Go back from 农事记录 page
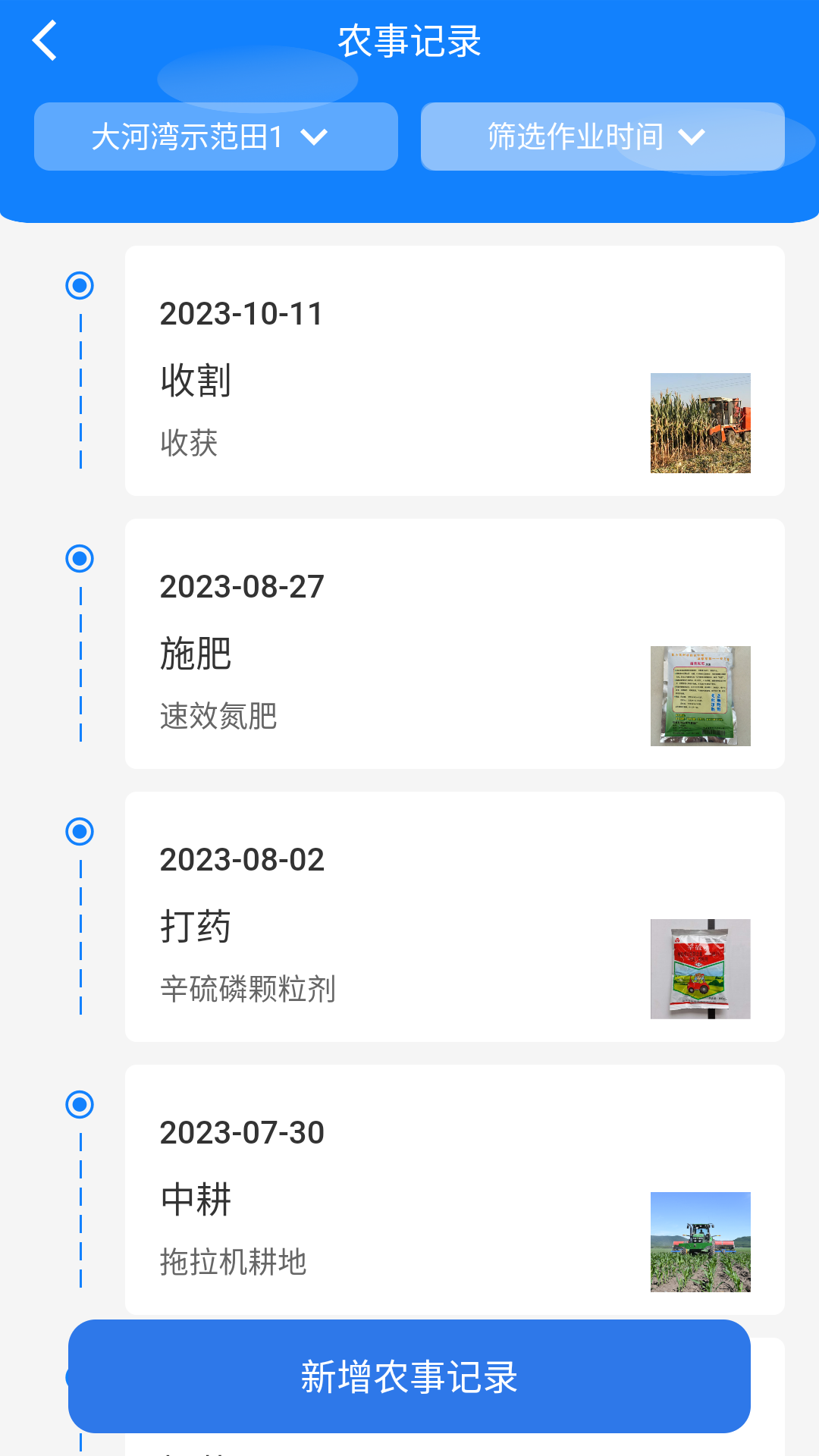The image size is (819, 1456). [45, 41]
